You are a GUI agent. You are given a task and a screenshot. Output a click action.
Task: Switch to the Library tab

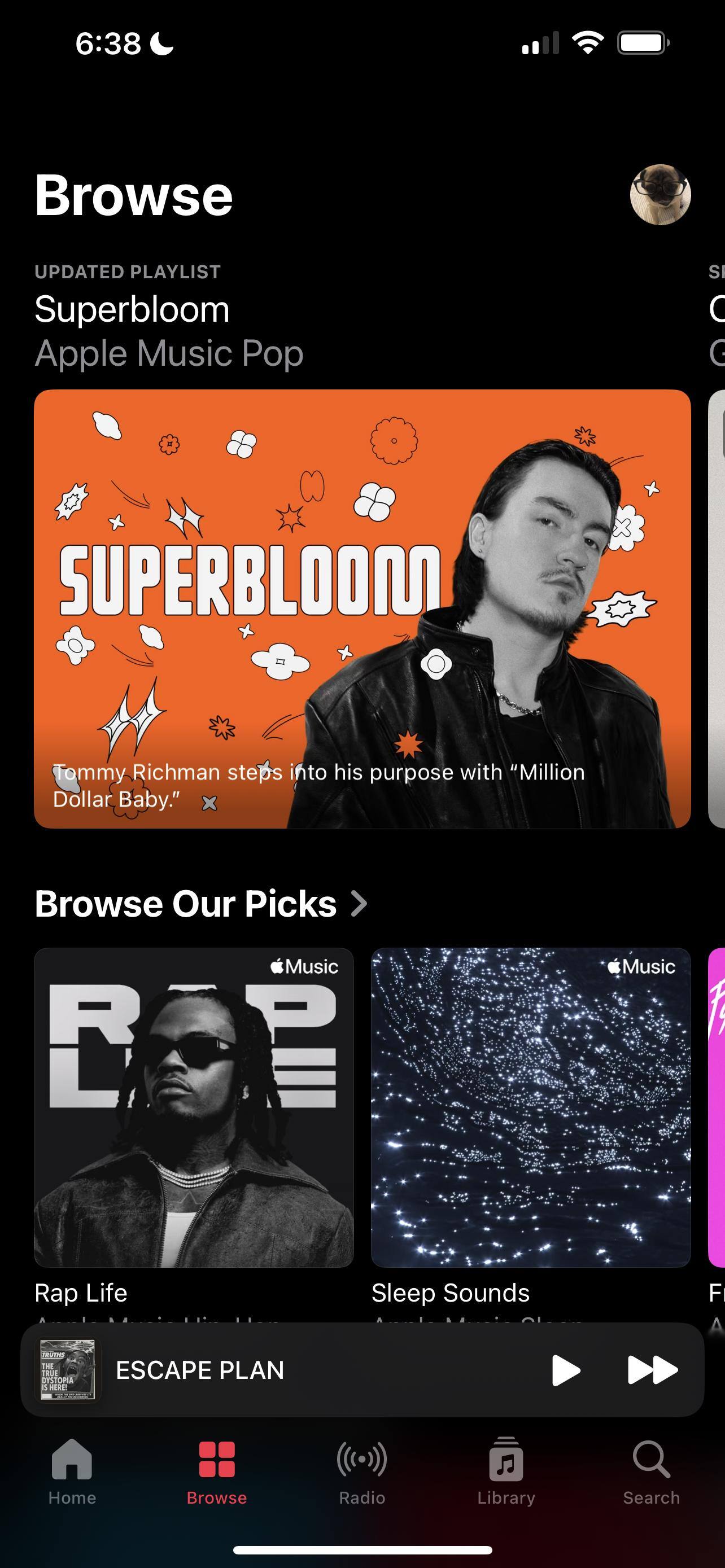[x=506, y=1470]
